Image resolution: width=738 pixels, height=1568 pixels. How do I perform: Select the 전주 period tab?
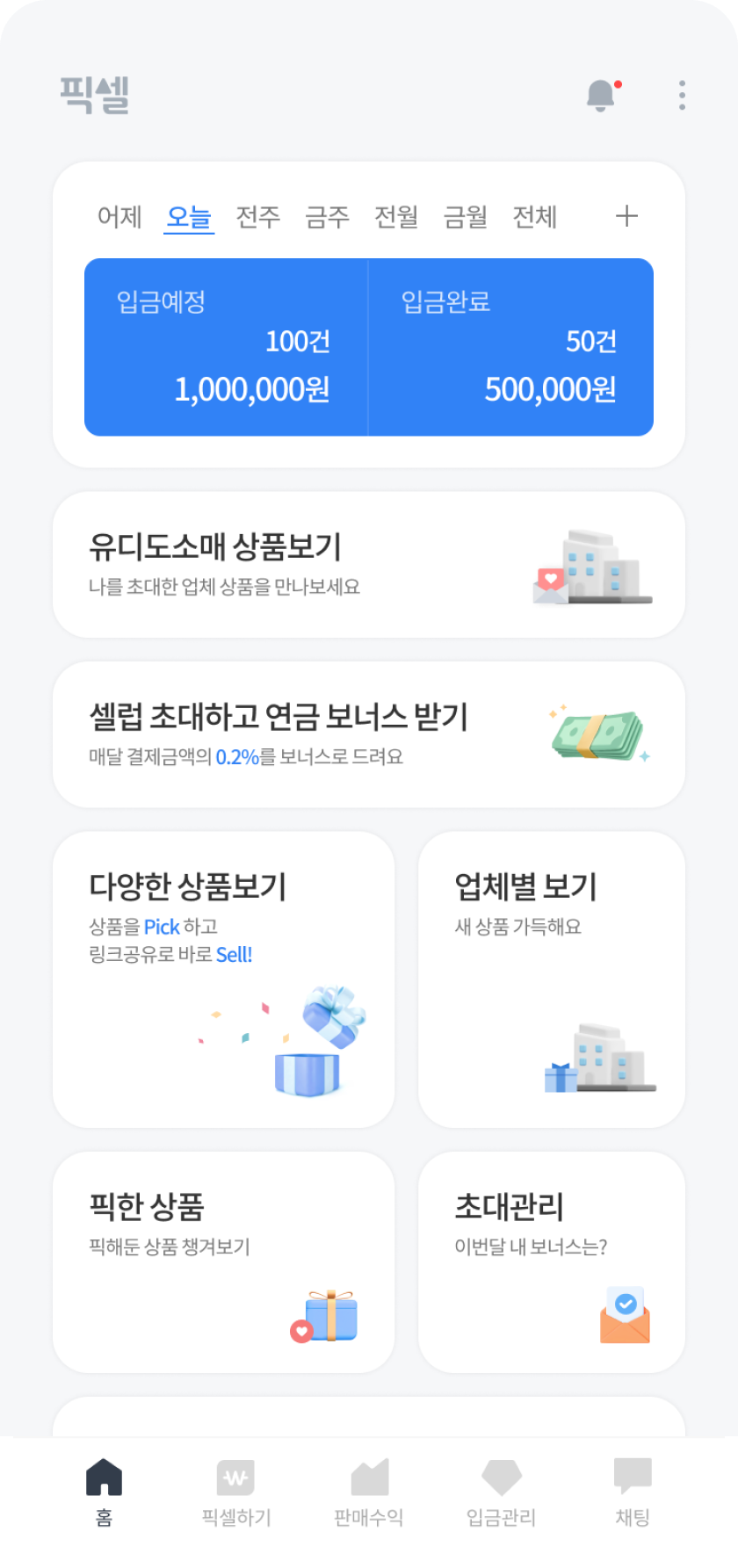click(x=258, y=216)
